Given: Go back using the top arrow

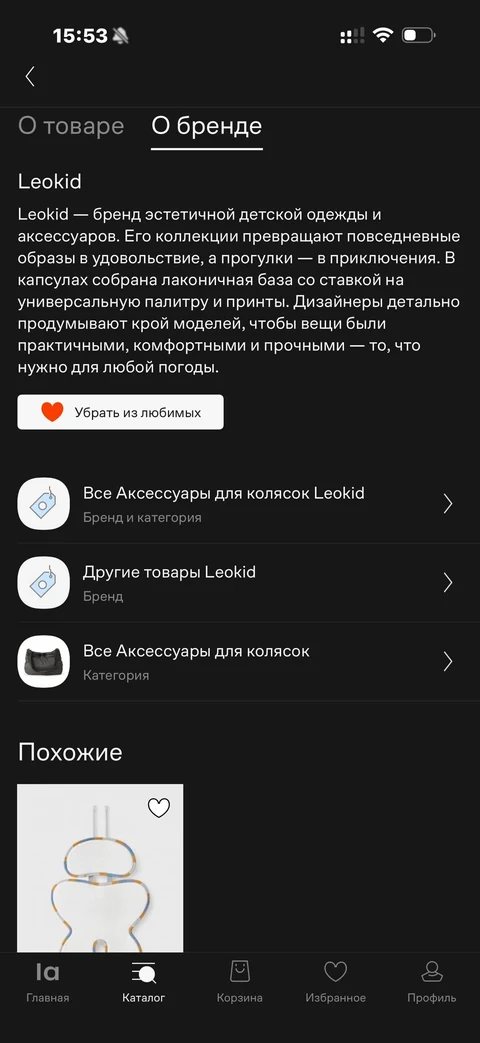Looking at the screenshot, I should click(30, 76).
